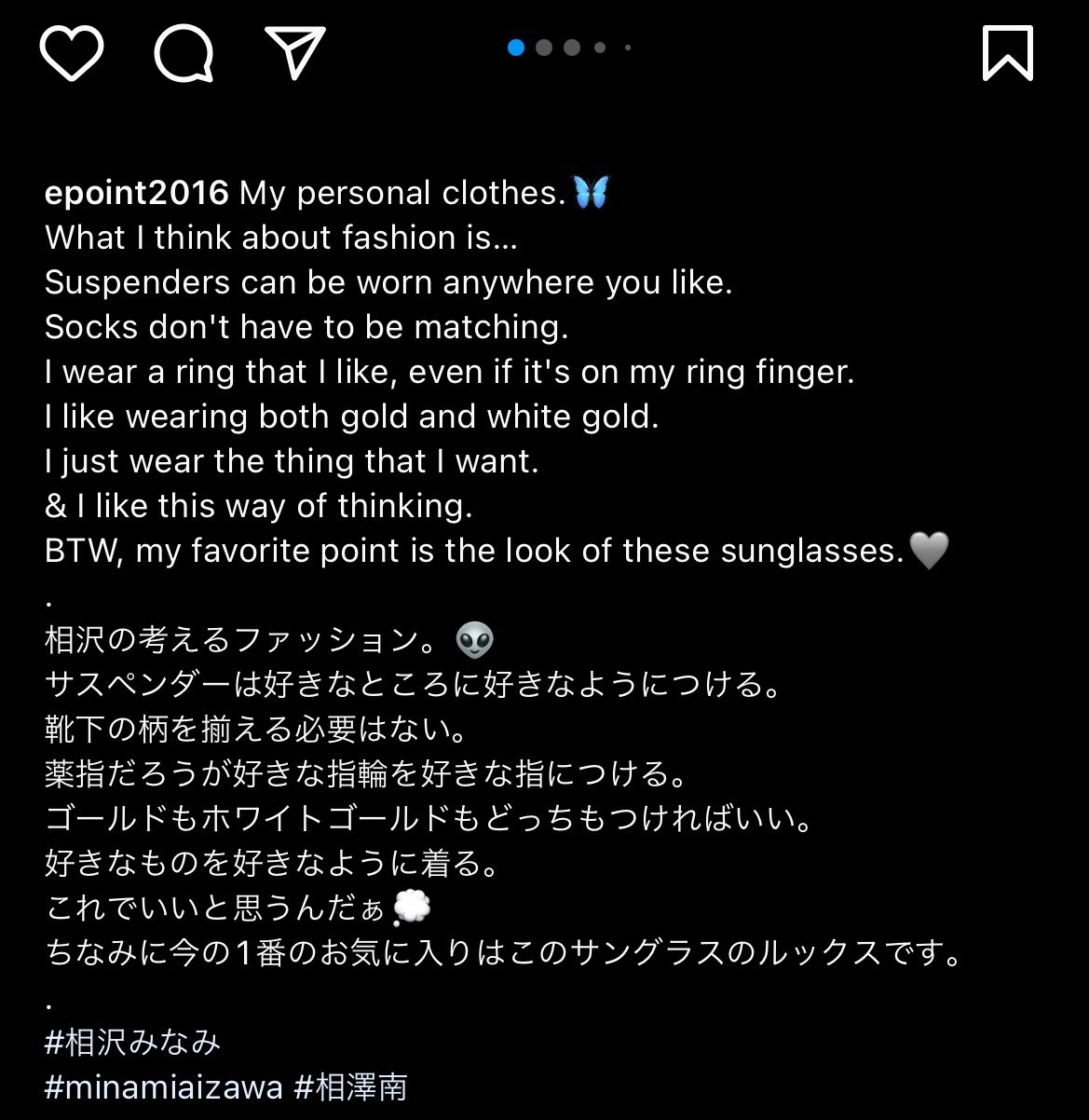
Task: Open epoint2016's profile
Action: 135,192
